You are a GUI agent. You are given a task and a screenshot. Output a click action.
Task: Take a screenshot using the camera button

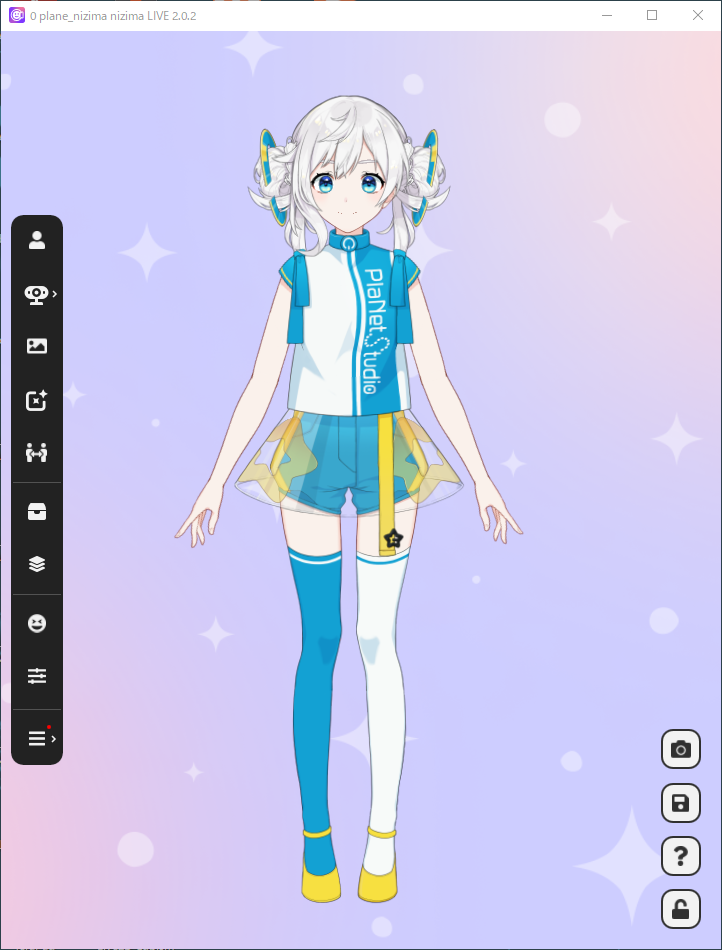click(x=681, y=749)
